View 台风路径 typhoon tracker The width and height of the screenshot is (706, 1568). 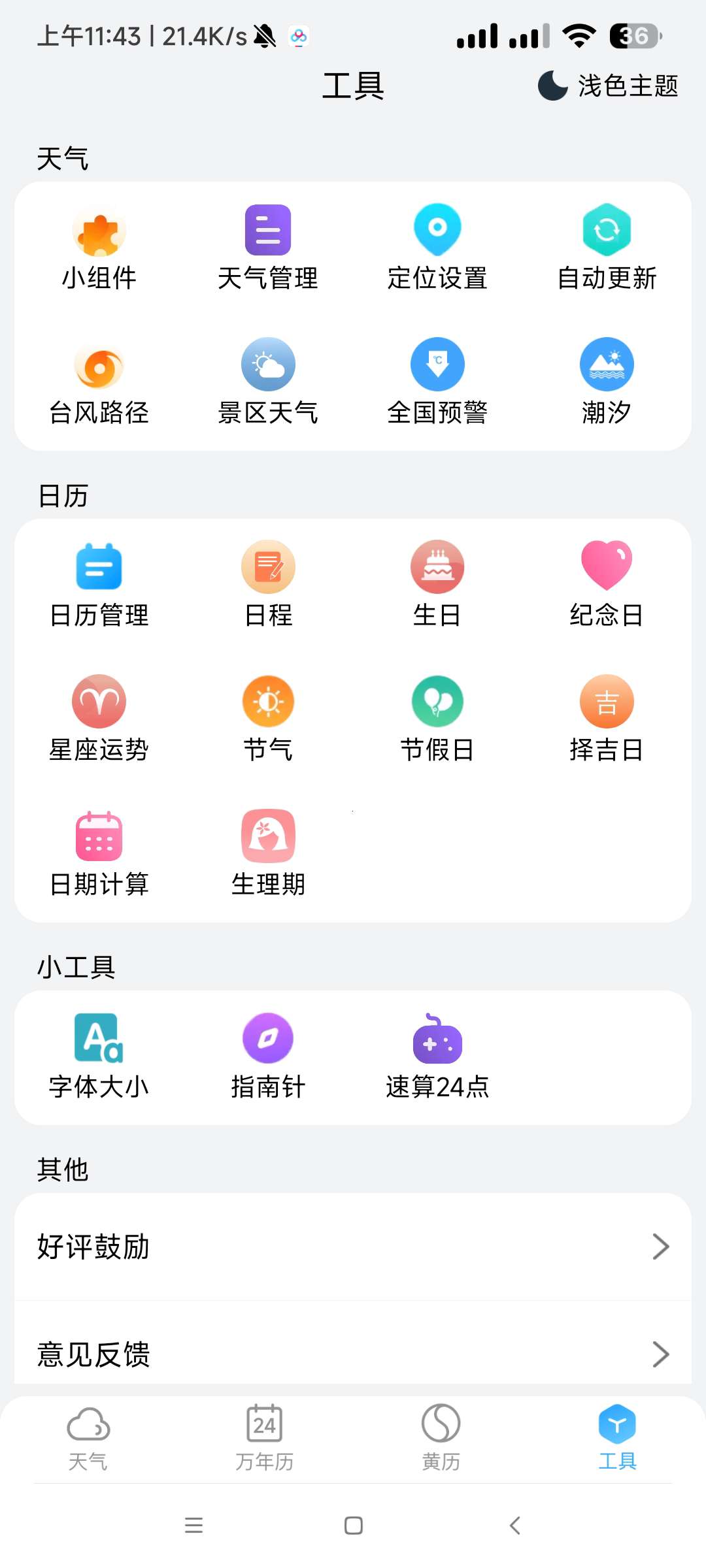point(99,382)
